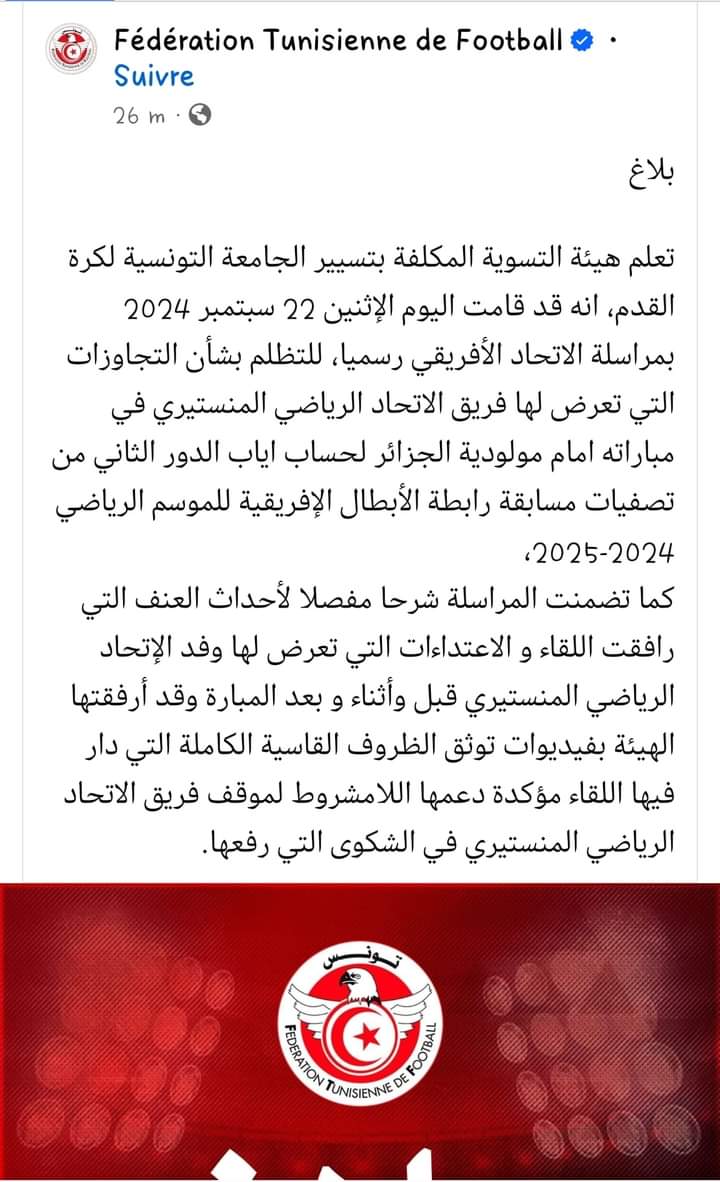The image size is (720, 1182).
Task: Open Fédération Tunisienne de Football page name
Action: 339,41
